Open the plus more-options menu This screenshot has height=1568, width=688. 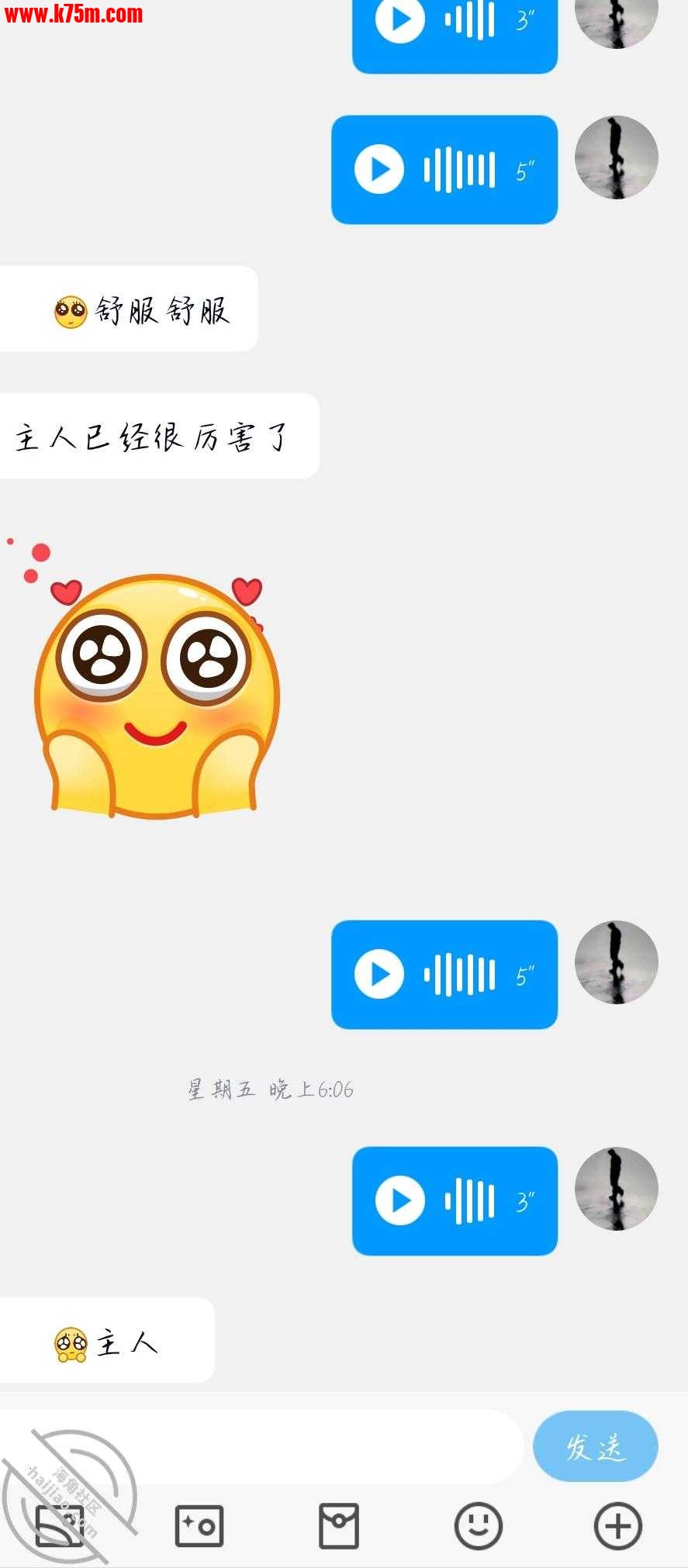tap(617, 1526)
